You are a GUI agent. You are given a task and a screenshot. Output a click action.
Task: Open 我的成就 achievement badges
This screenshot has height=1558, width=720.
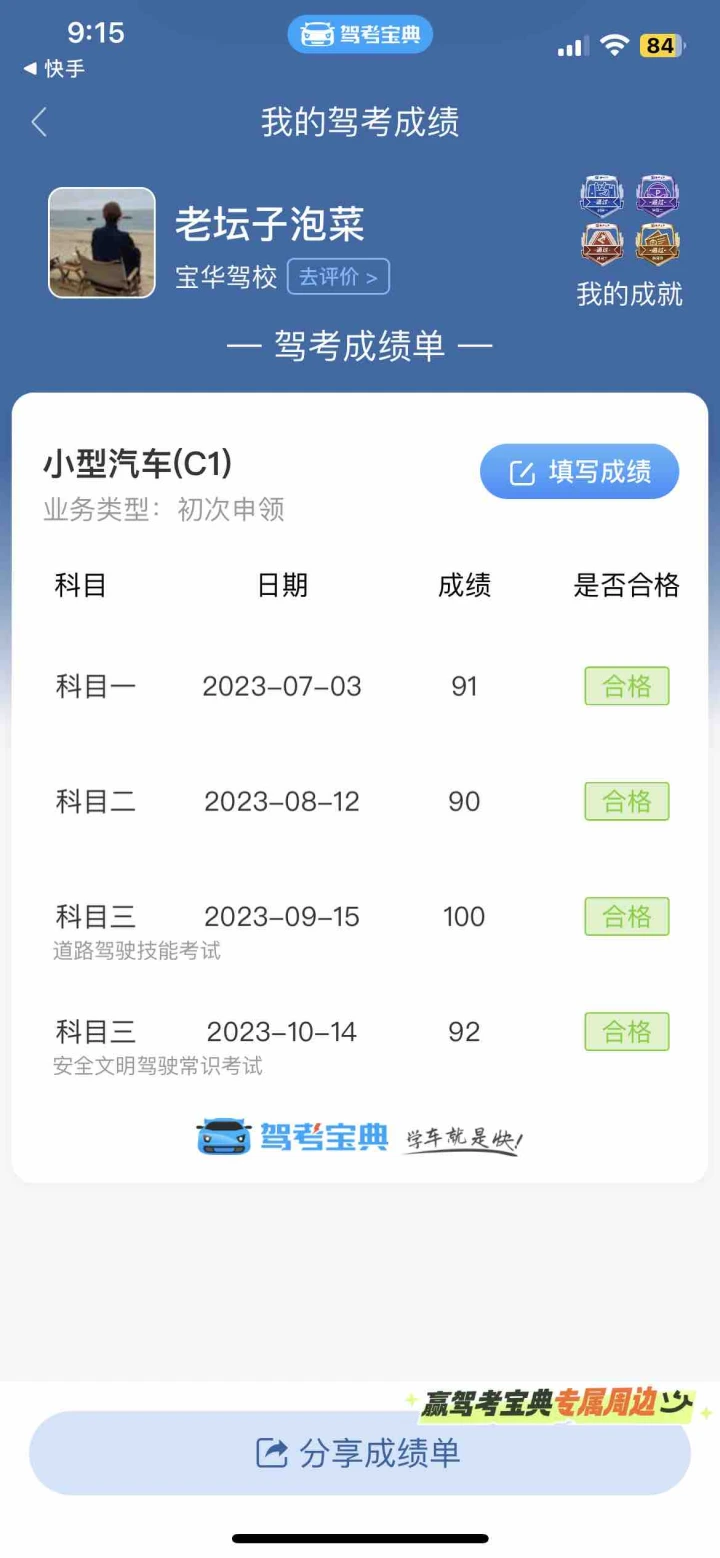630,242
